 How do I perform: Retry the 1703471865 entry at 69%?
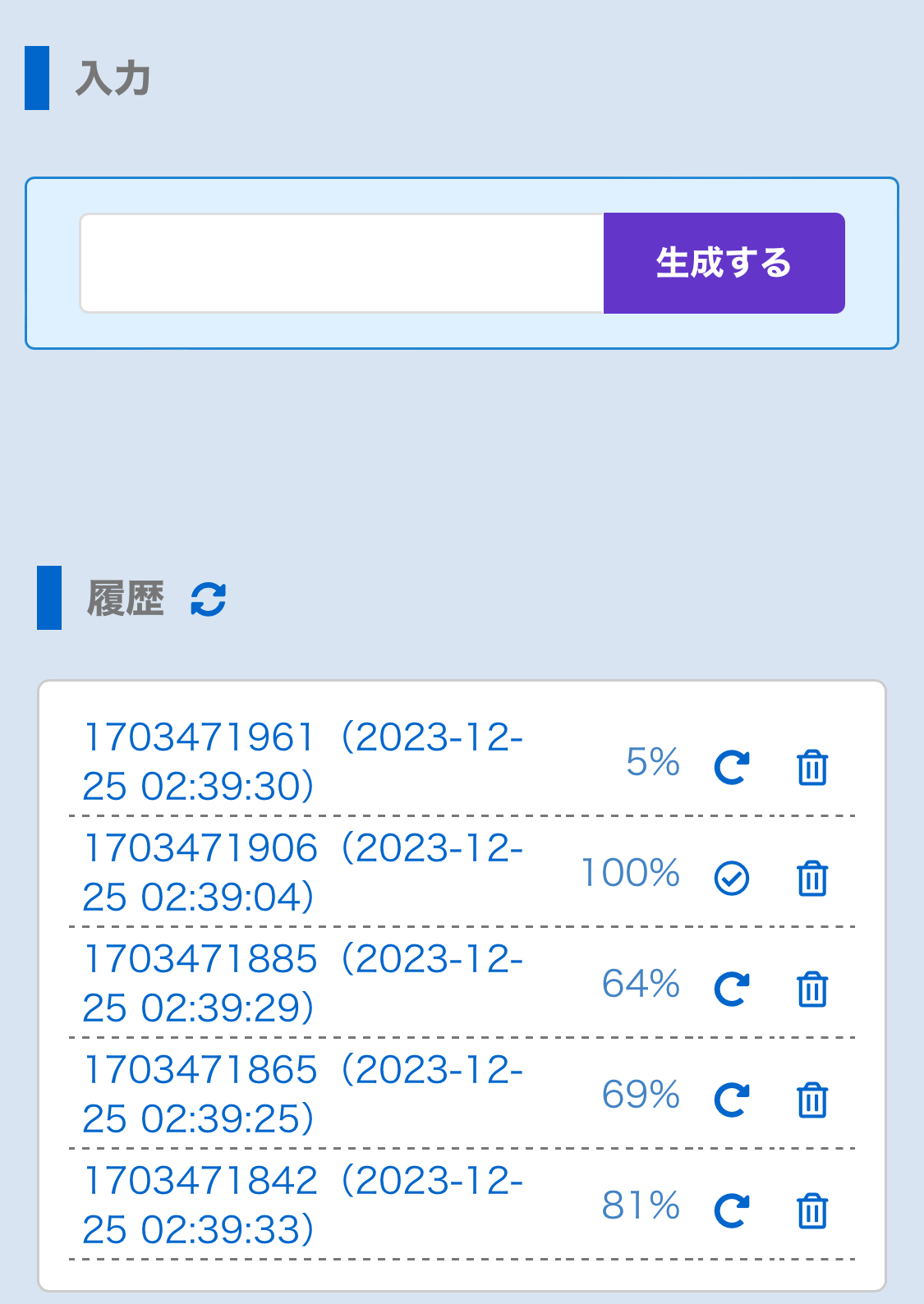tap(731, 1100)
